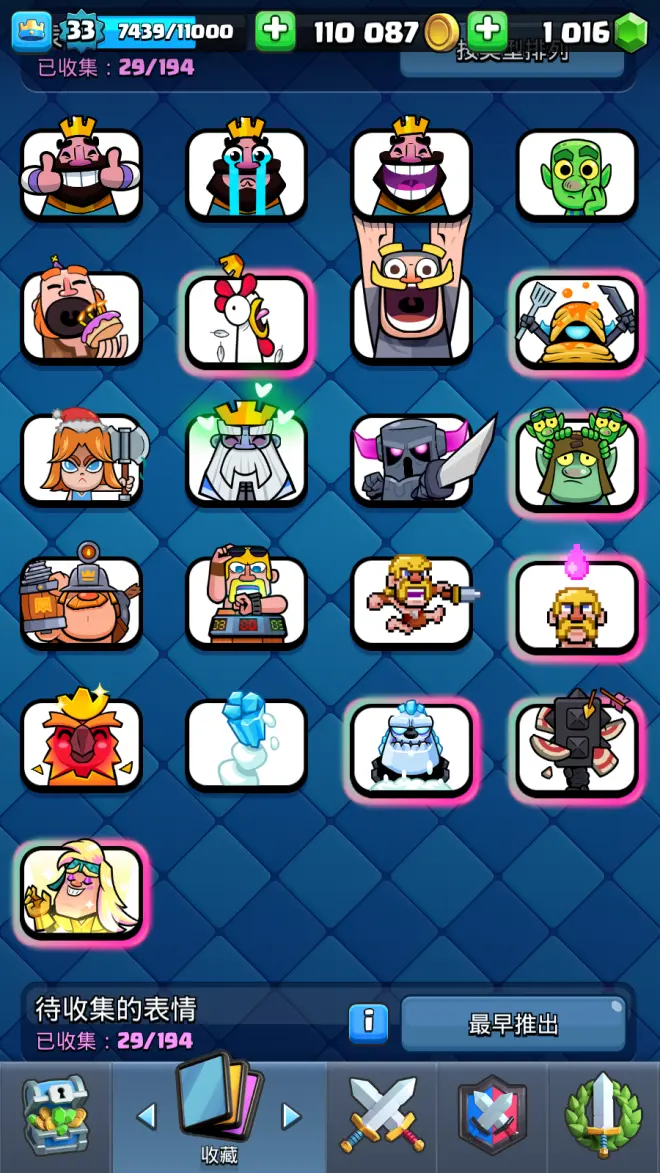Pick the P.E.K.K.A sword emote
This screenshot has height=1173, width=660.
coord(412,462)
